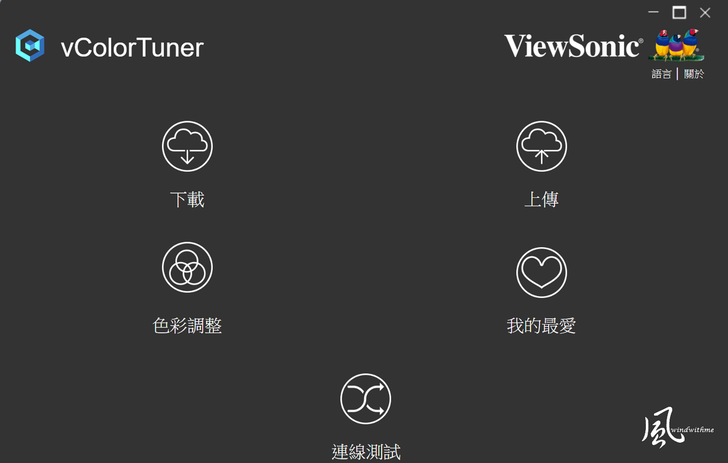The width and height of the screenshot is (728, 463).
Task: Open 色彩調整 color adjustment
Action: click(x=187, y=268)
